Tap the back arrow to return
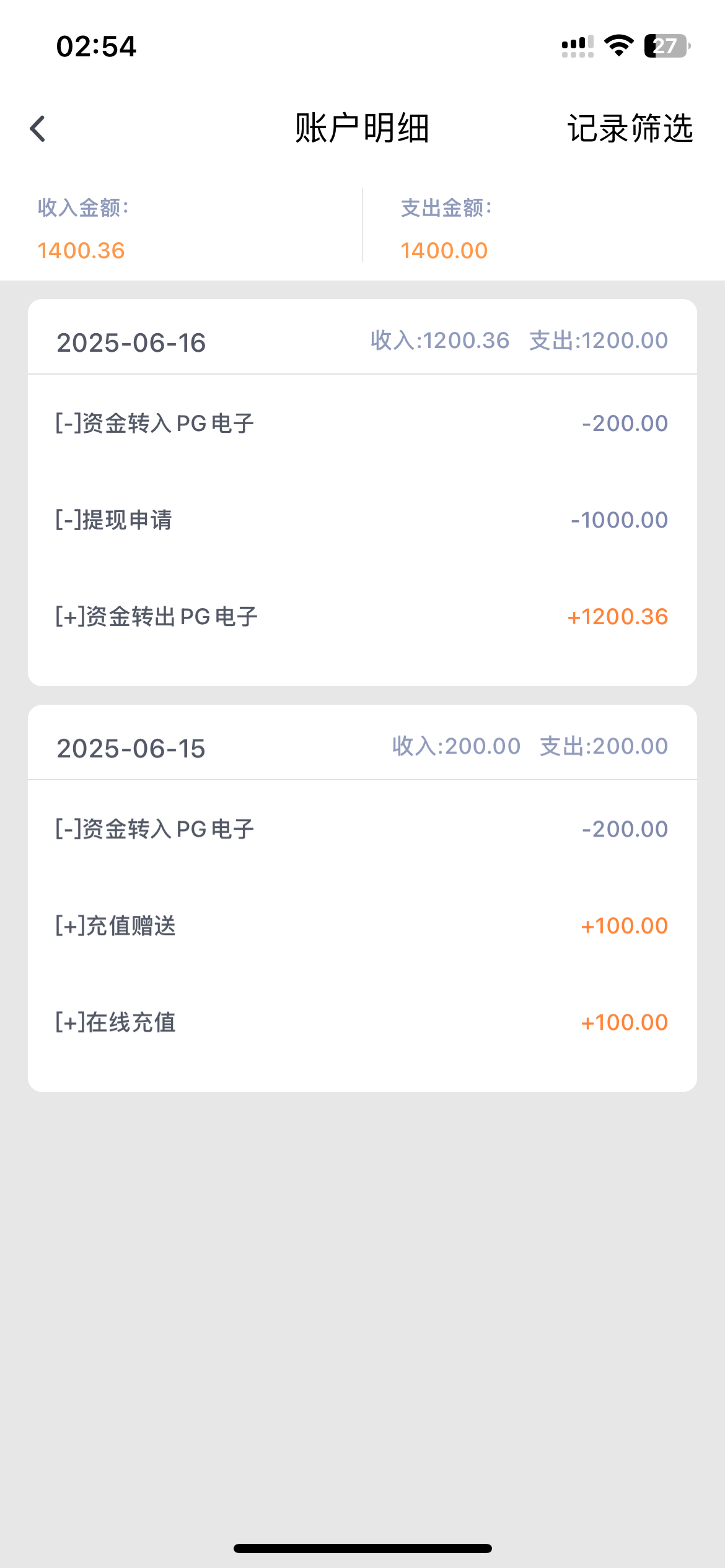This screenshot has width=725, height=1568. tap(37, 129)
